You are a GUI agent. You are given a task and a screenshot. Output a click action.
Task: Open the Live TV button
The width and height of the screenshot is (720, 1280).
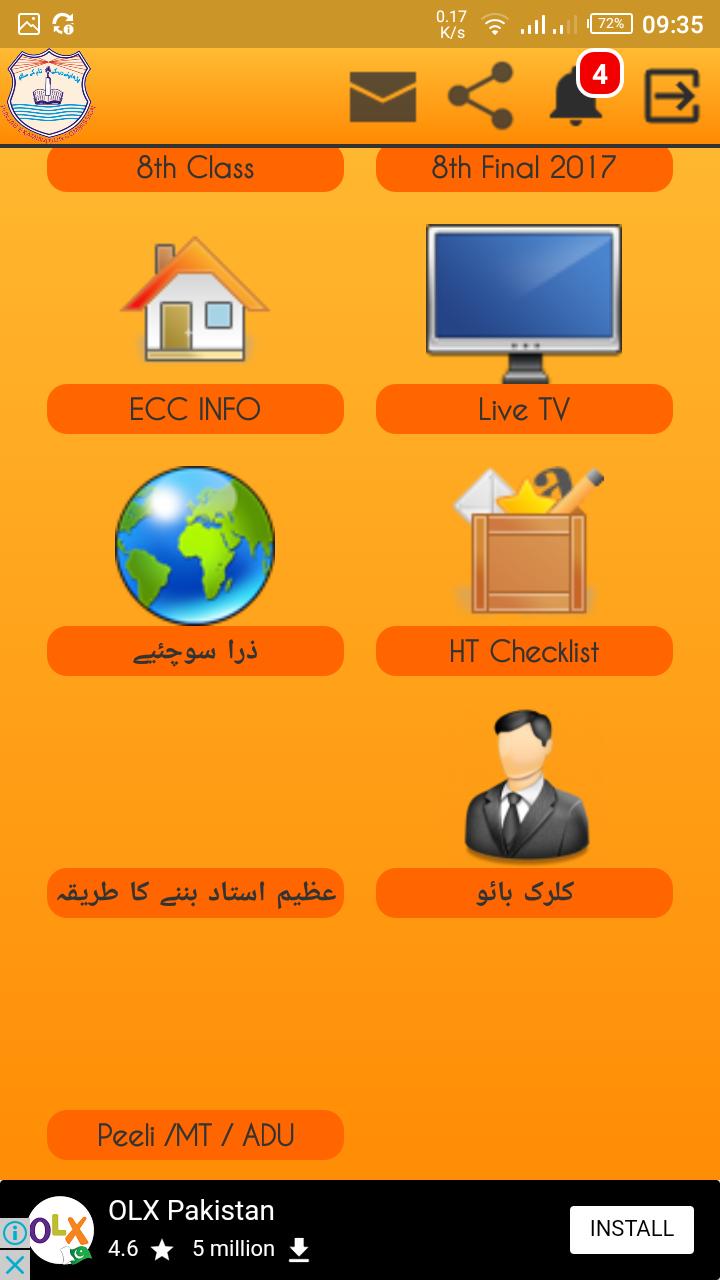click(x=524, y=409)
